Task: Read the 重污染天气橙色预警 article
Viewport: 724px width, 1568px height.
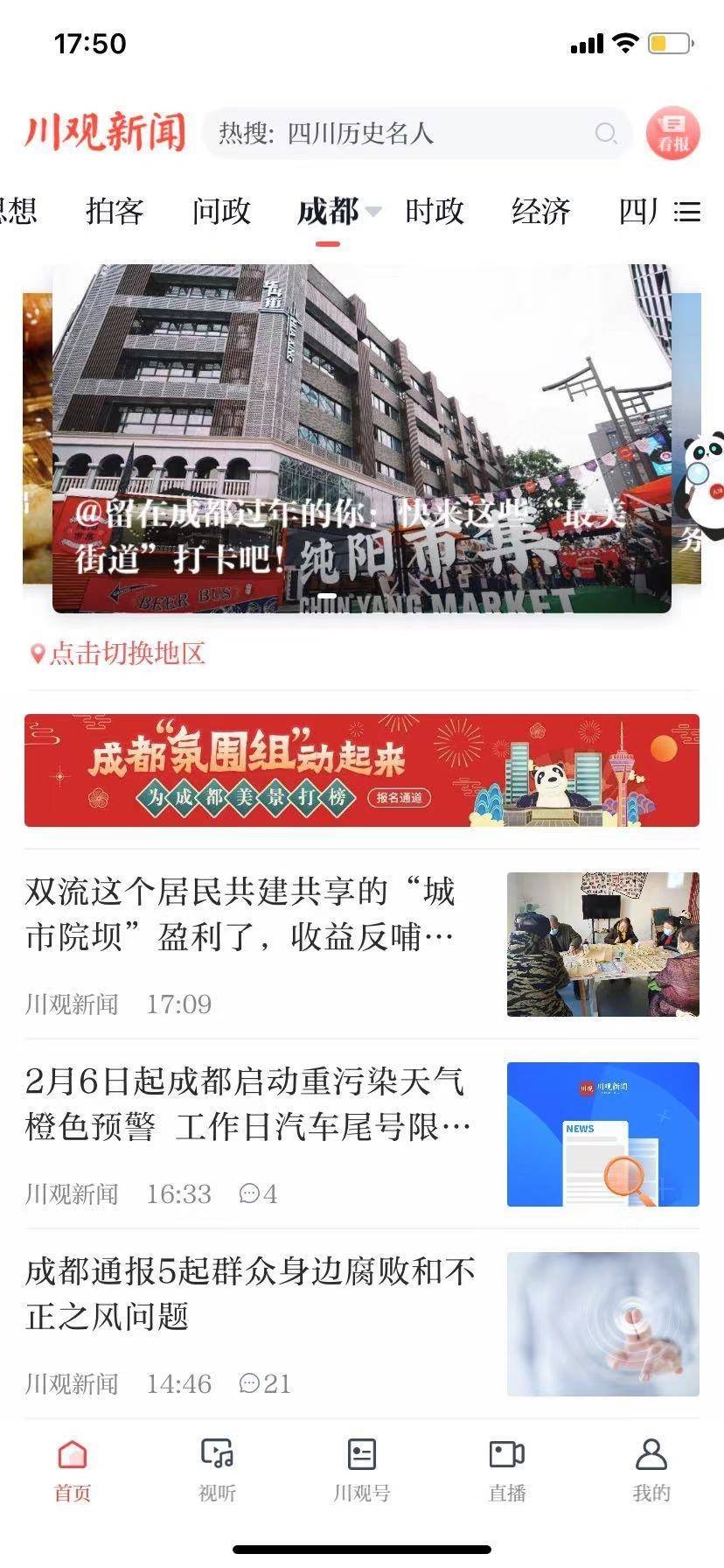Action: click(x=254, y=1104)
